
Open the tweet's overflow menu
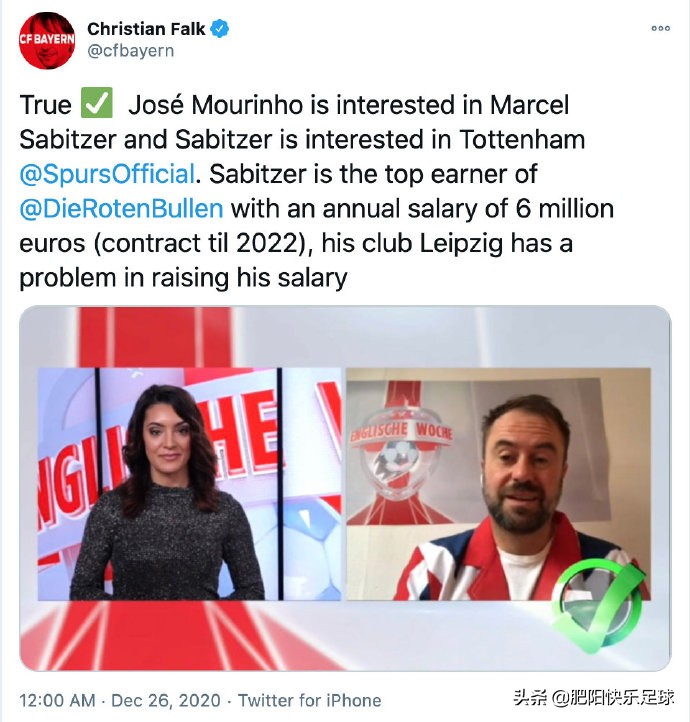660,28
